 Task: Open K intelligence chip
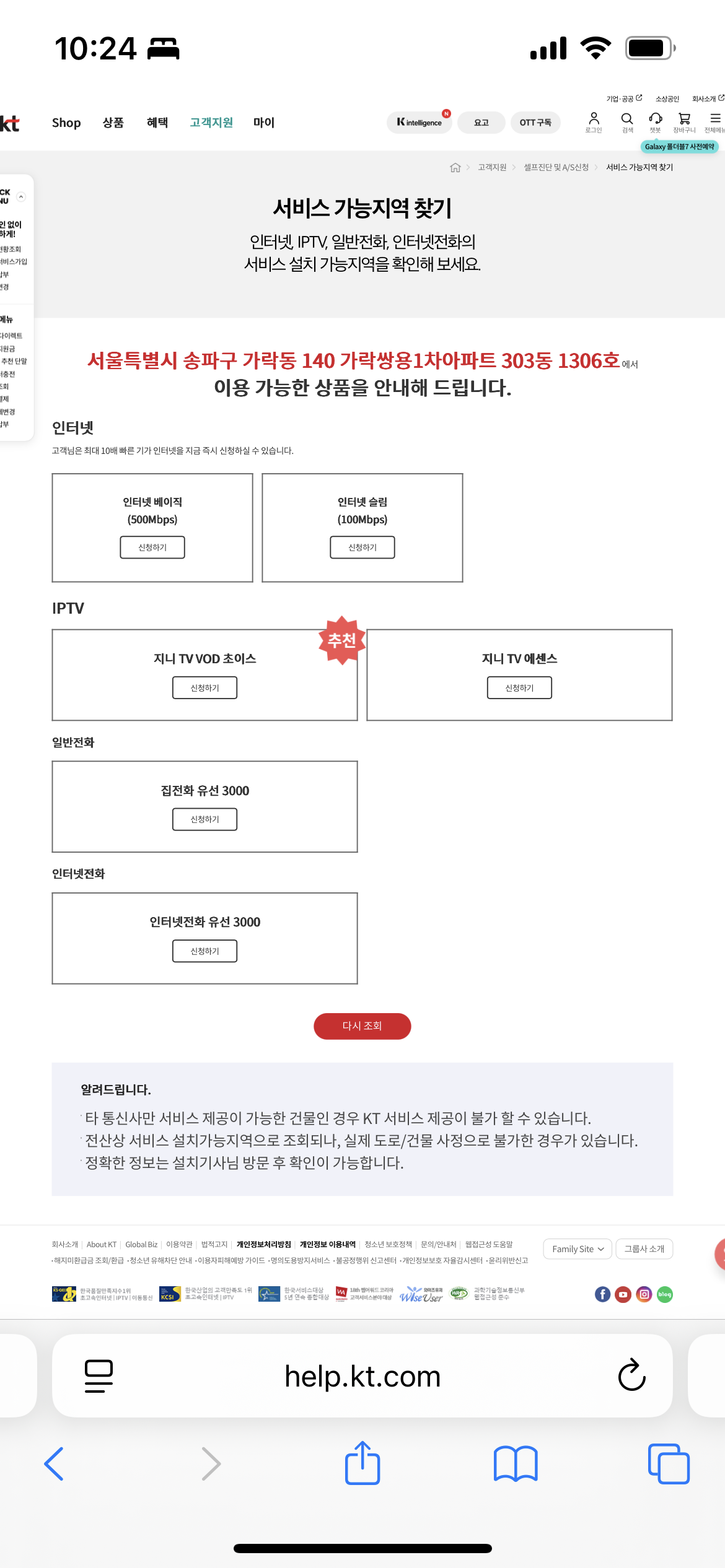[420, 123]
